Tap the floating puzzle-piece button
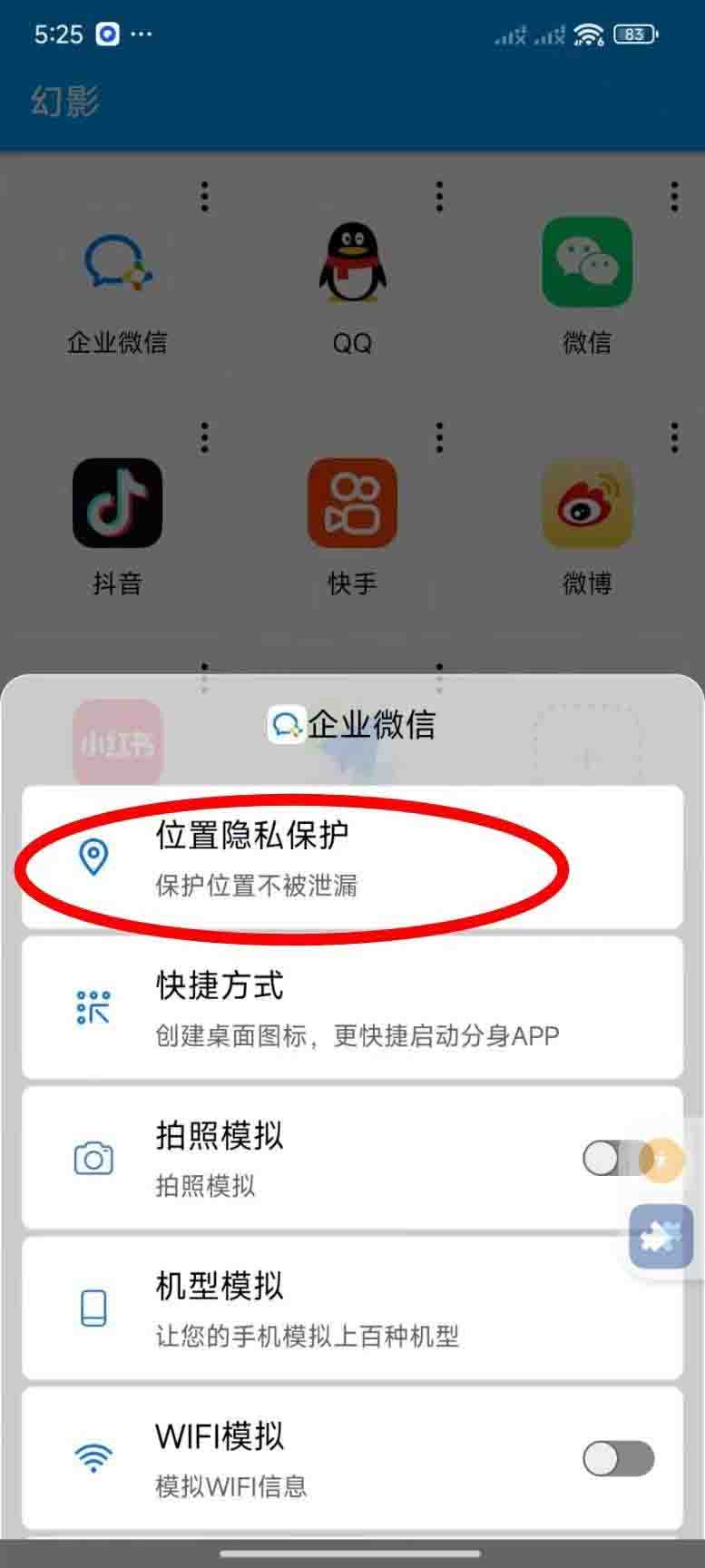The width and height of the screenshot is (705, 1568). click(661, 1236)
